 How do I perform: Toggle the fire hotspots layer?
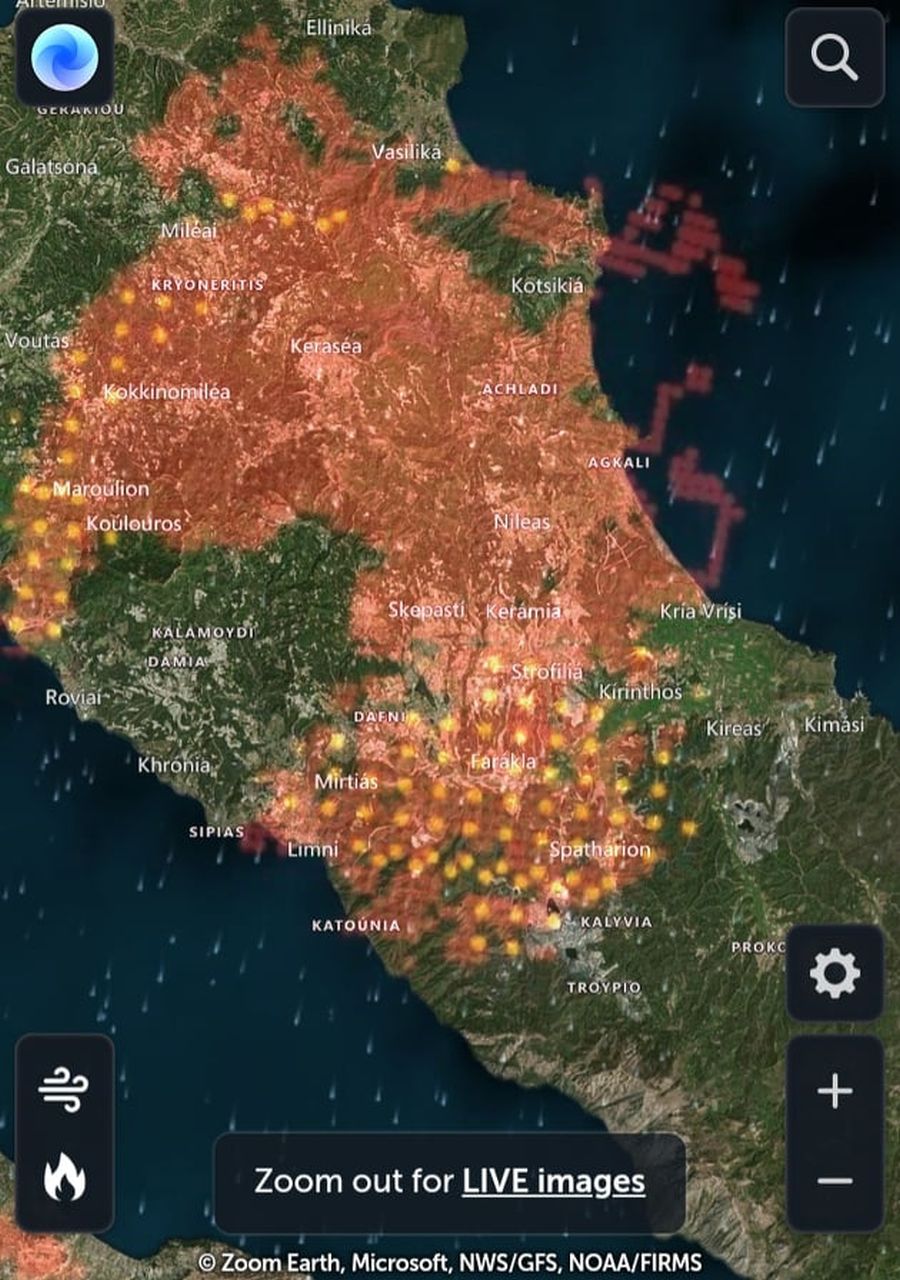[x=65, y=1178]
